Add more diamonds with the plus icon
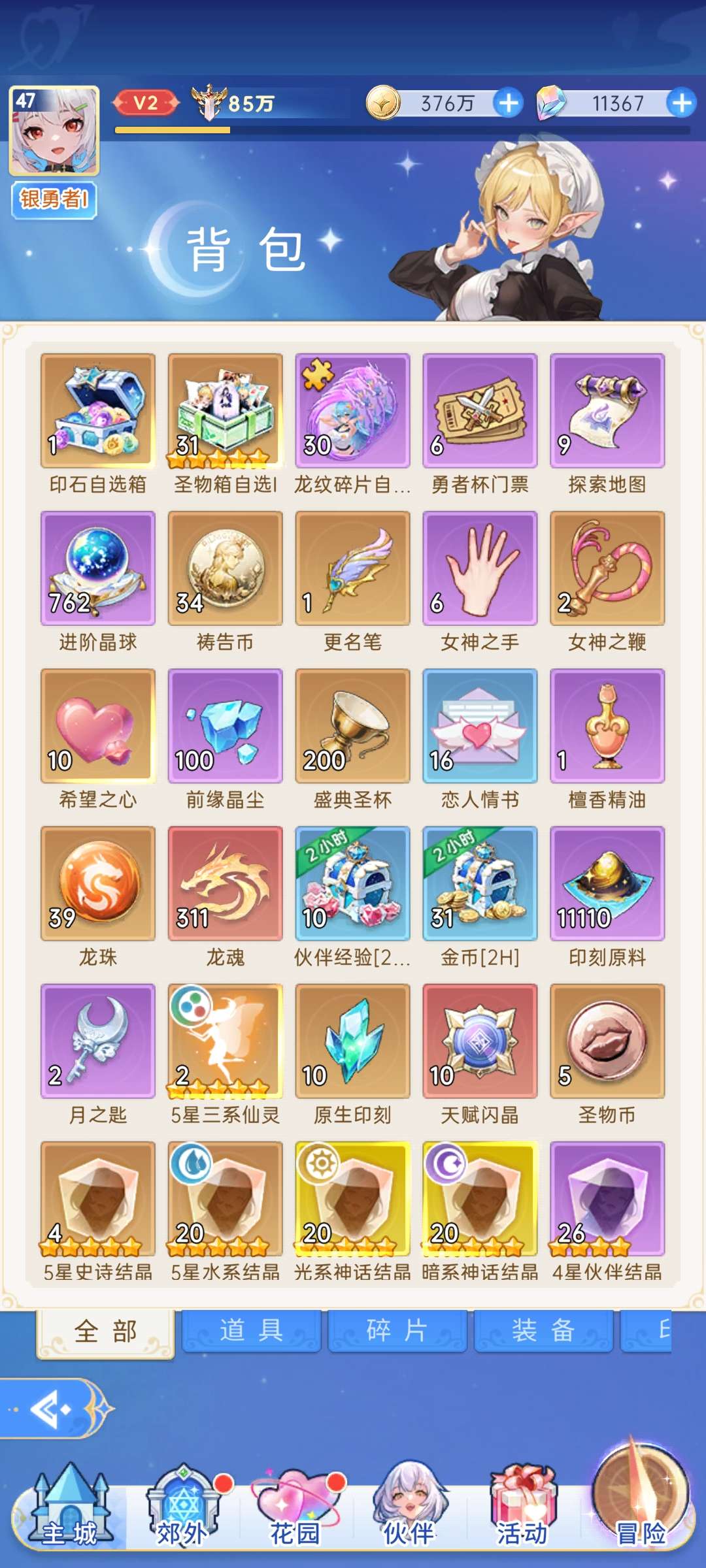Image resolution: width=706 pixels, height=1568 pixels. [681, 103]
